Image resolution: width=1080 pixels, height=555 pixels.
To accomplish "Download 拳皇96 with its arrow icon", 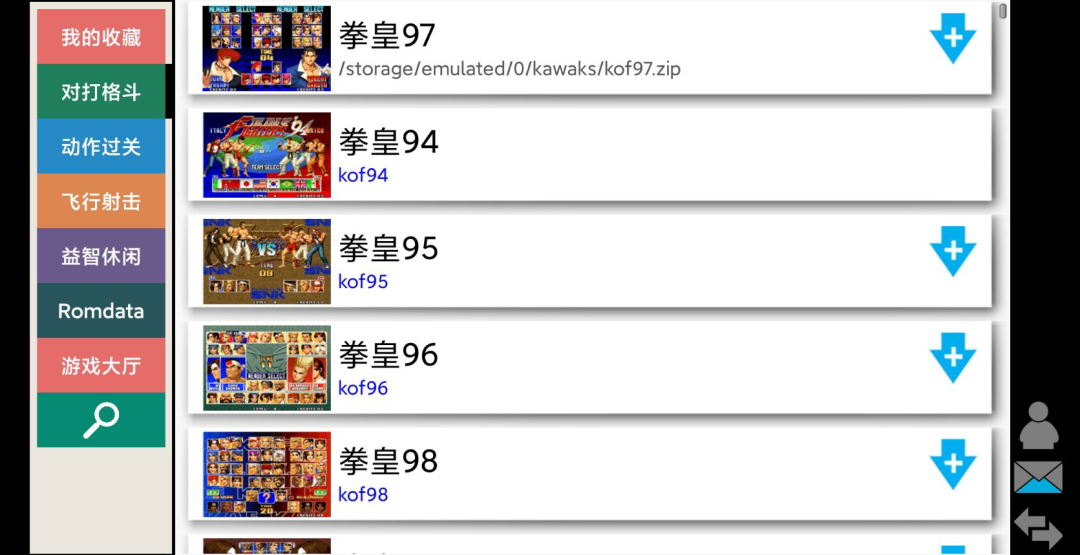I will pos(952,358).
